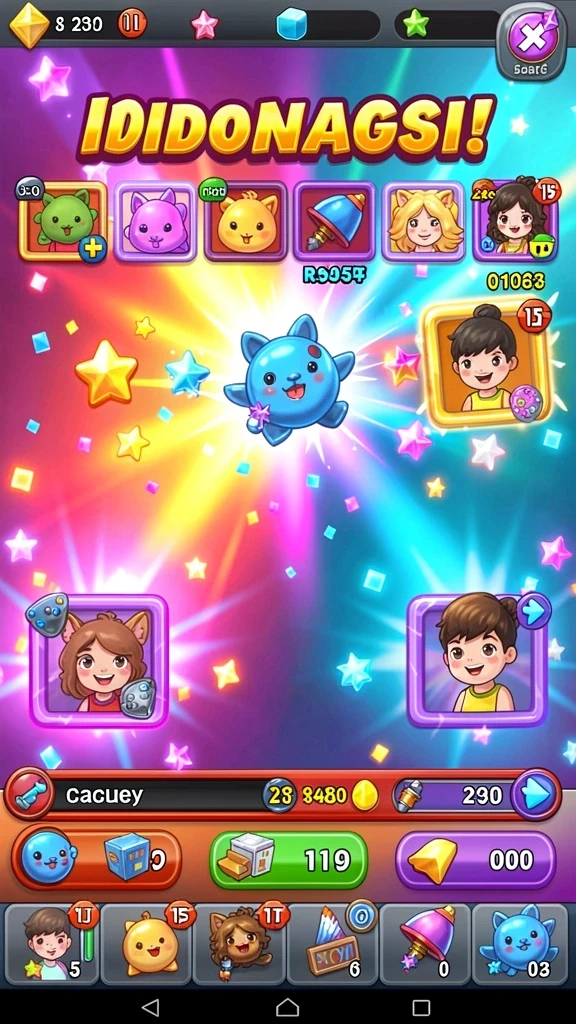Tap the system home button
The height and width of the screenshot is (1024, 576).
(287, 1006)
